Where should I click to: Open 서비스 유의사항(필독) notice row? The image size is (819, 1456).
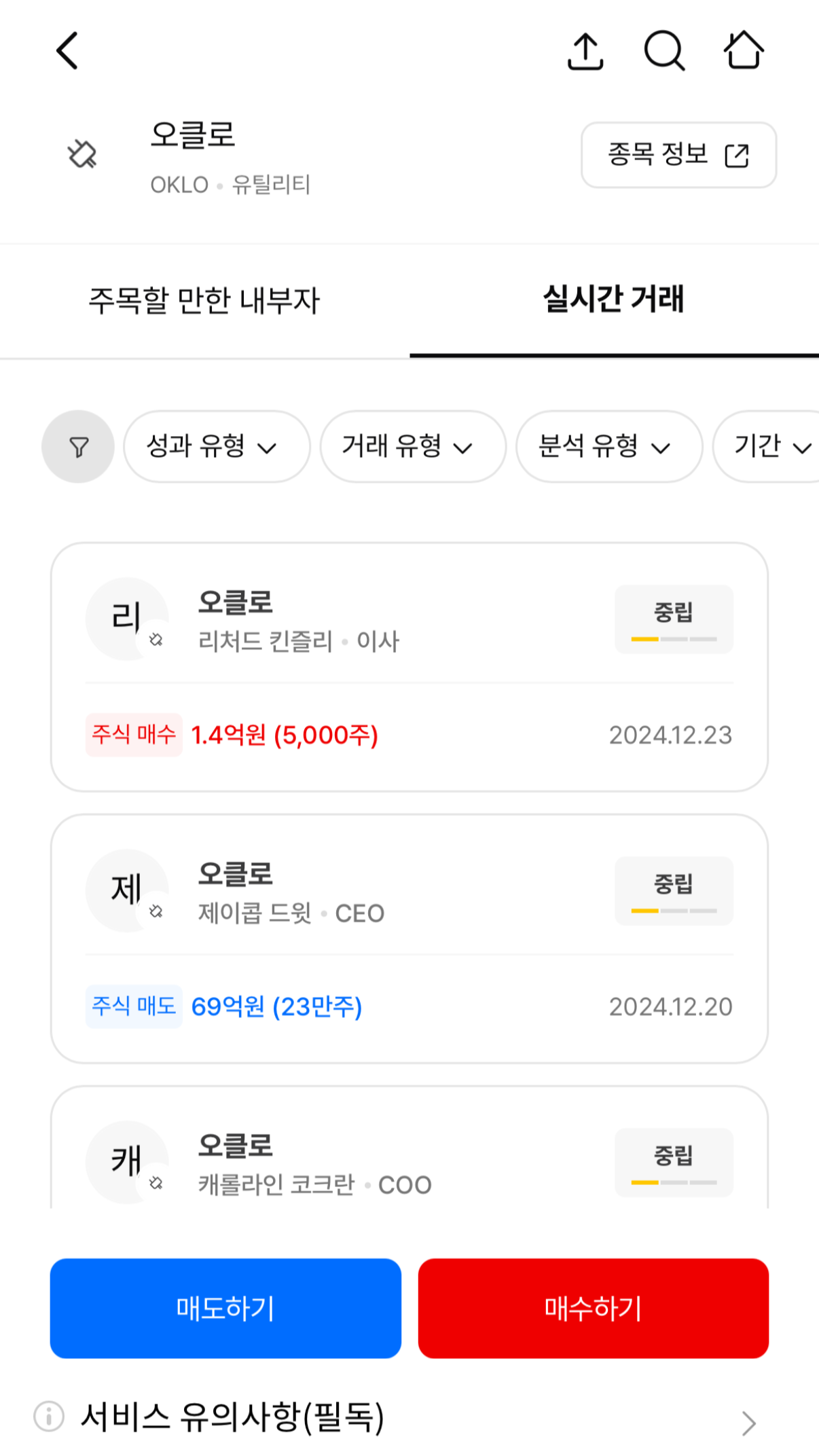click(x=409, y=1418)
